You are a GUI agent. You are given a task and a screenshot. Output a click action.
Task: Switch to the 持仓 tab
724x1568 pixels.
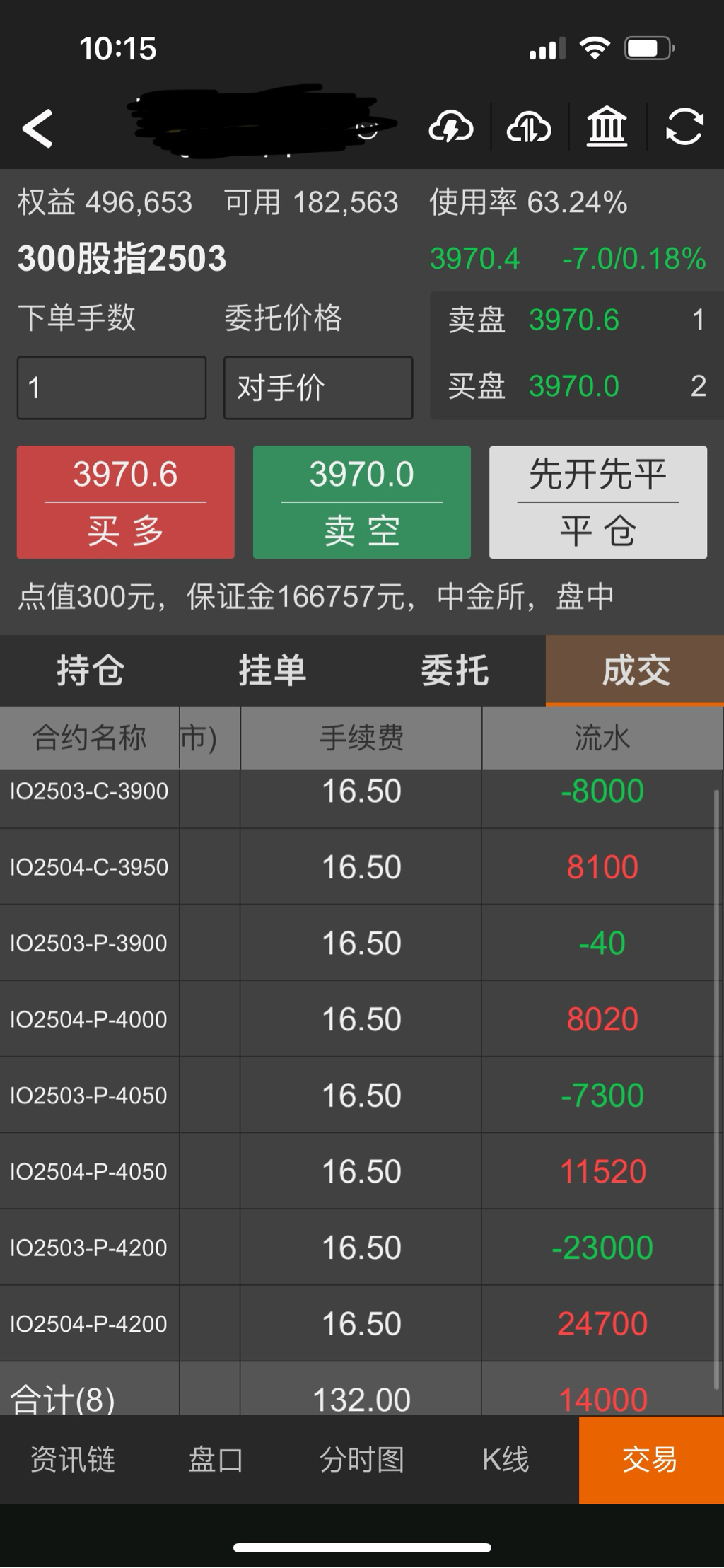click(90, 670)
